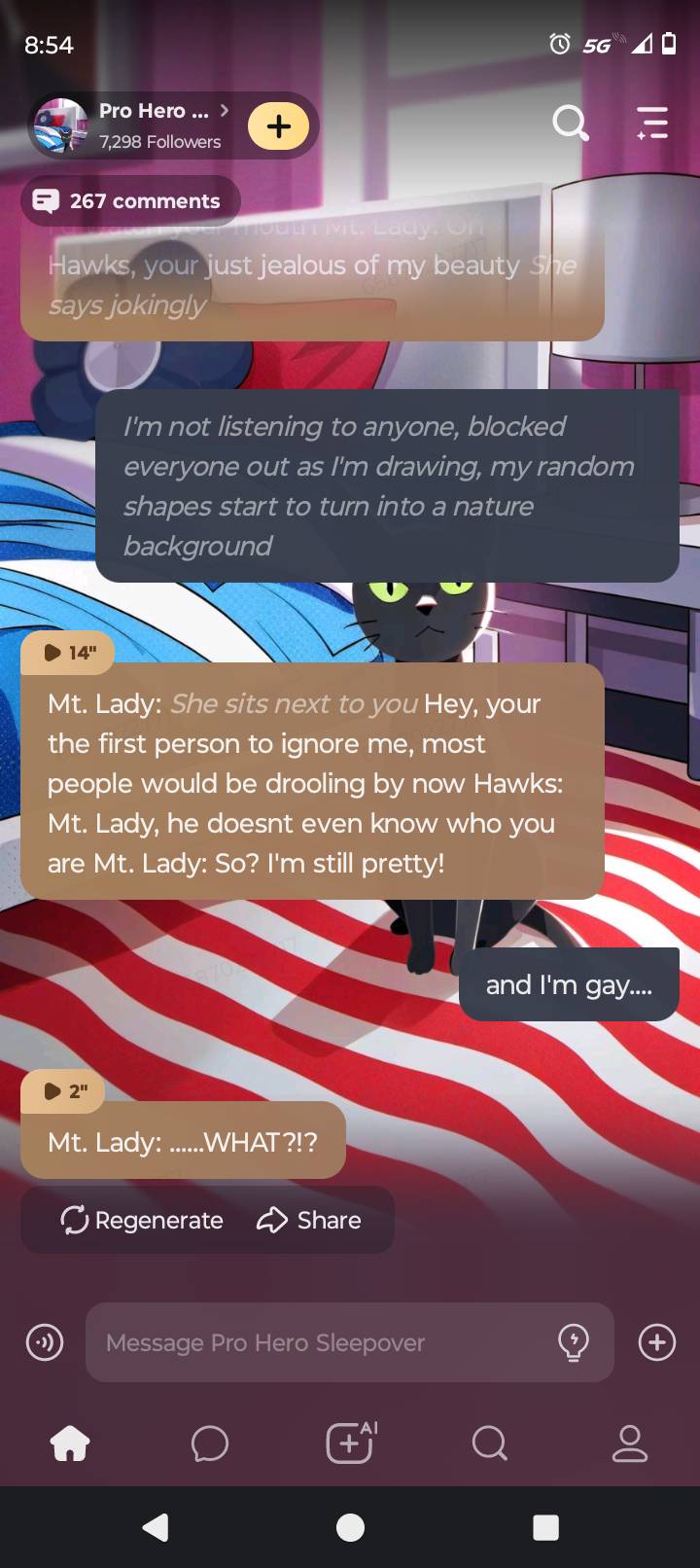Search within this conversation
The image size is (700, 1568).
click(570, 124)
